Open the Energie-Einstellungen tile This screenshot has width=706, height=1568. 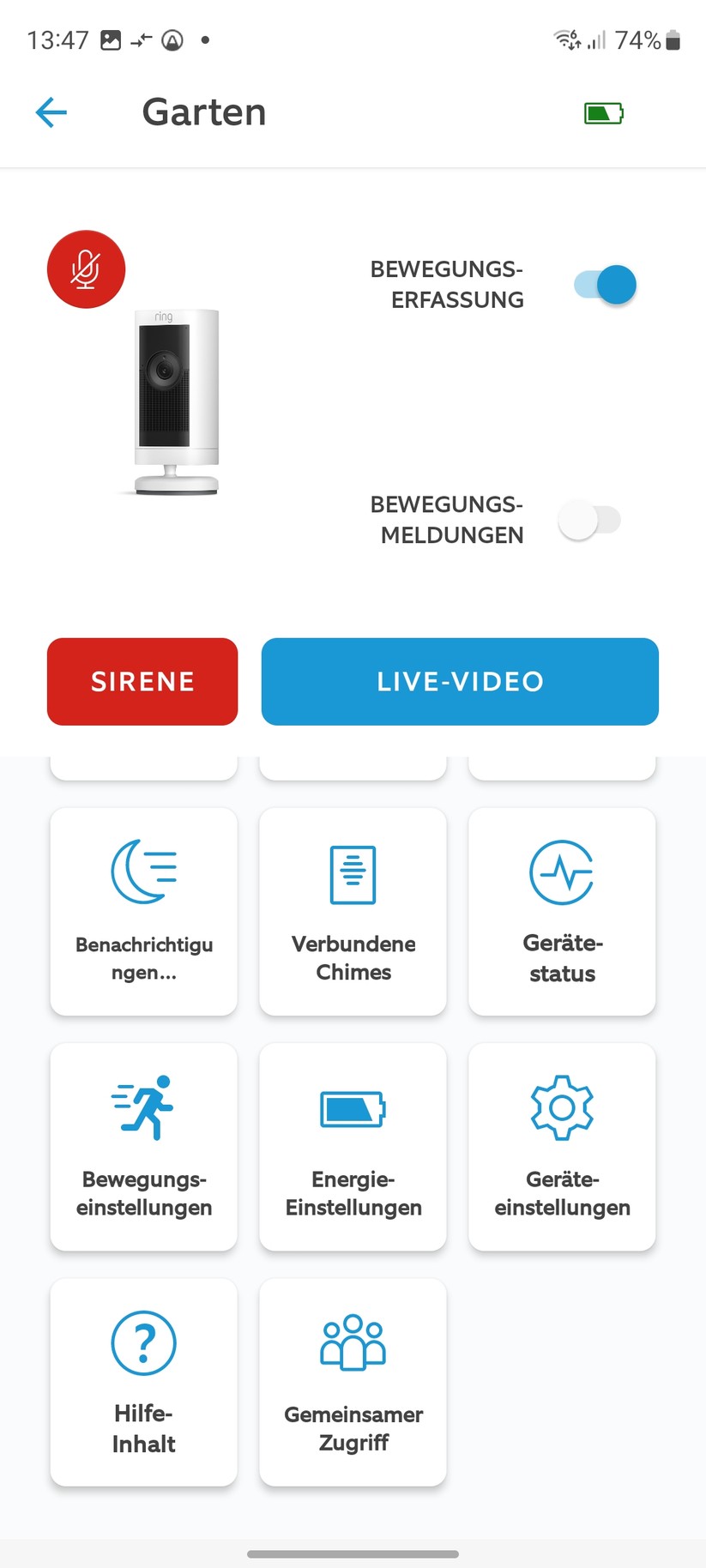[353, 1147]
